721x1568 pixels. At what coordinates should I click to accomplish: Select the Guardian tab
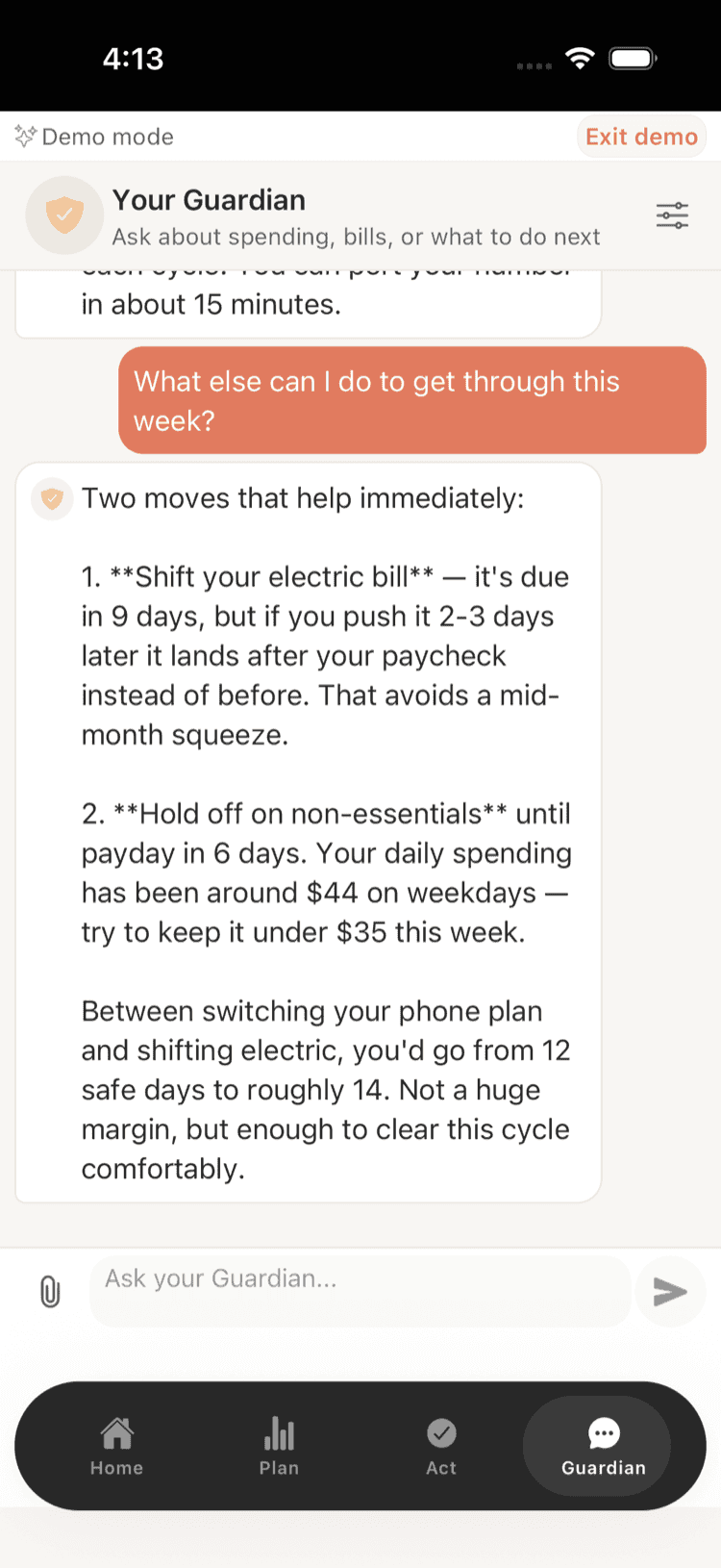603,1445
